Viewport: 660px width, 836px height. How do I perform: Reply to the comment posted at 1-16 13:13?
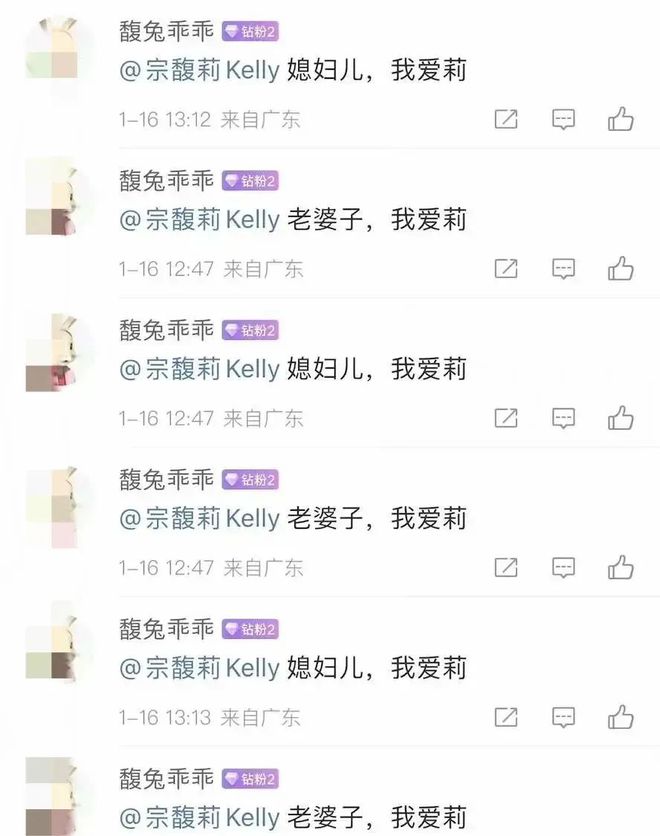click(x=564, y=717)
